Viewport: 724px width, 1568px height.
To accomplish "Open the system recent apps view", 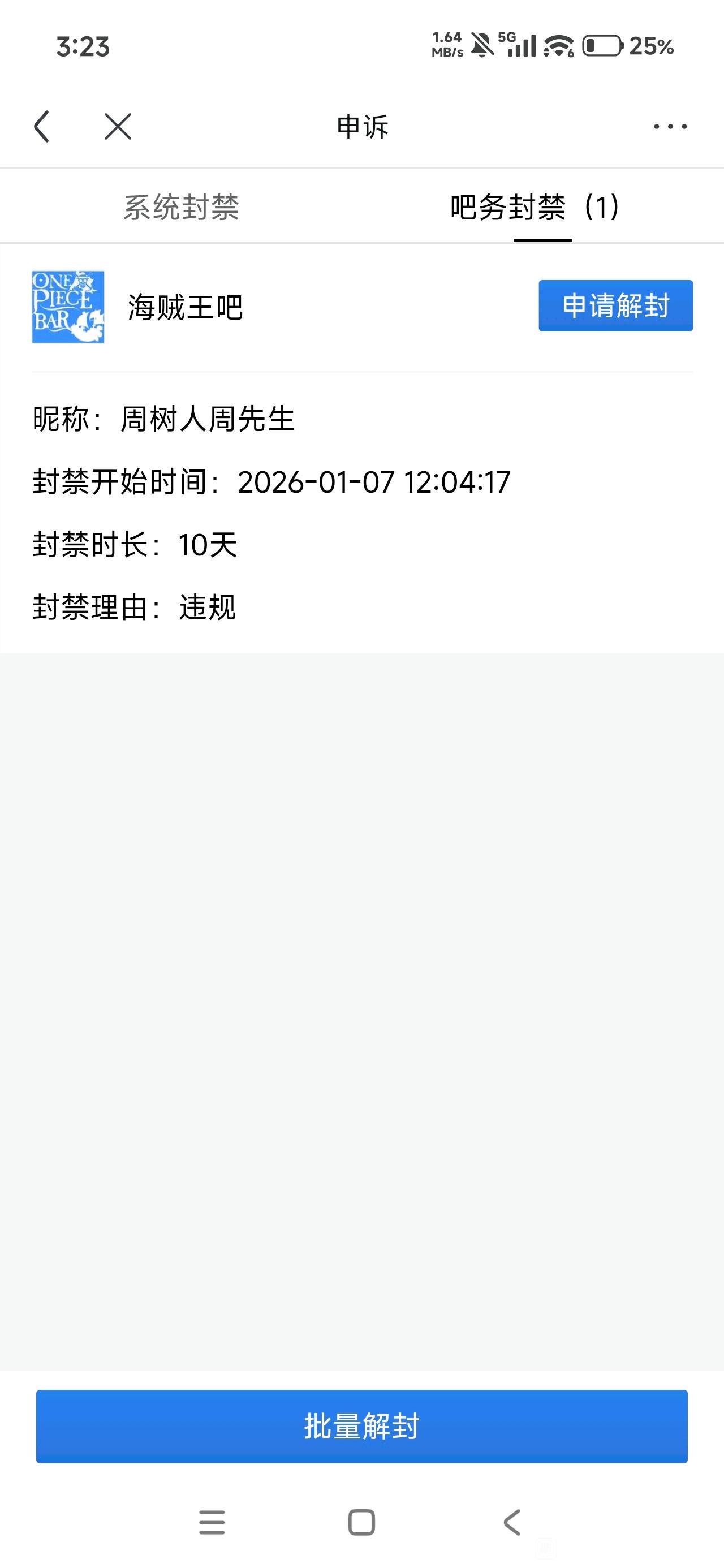I will click(x=212, y=1522).
